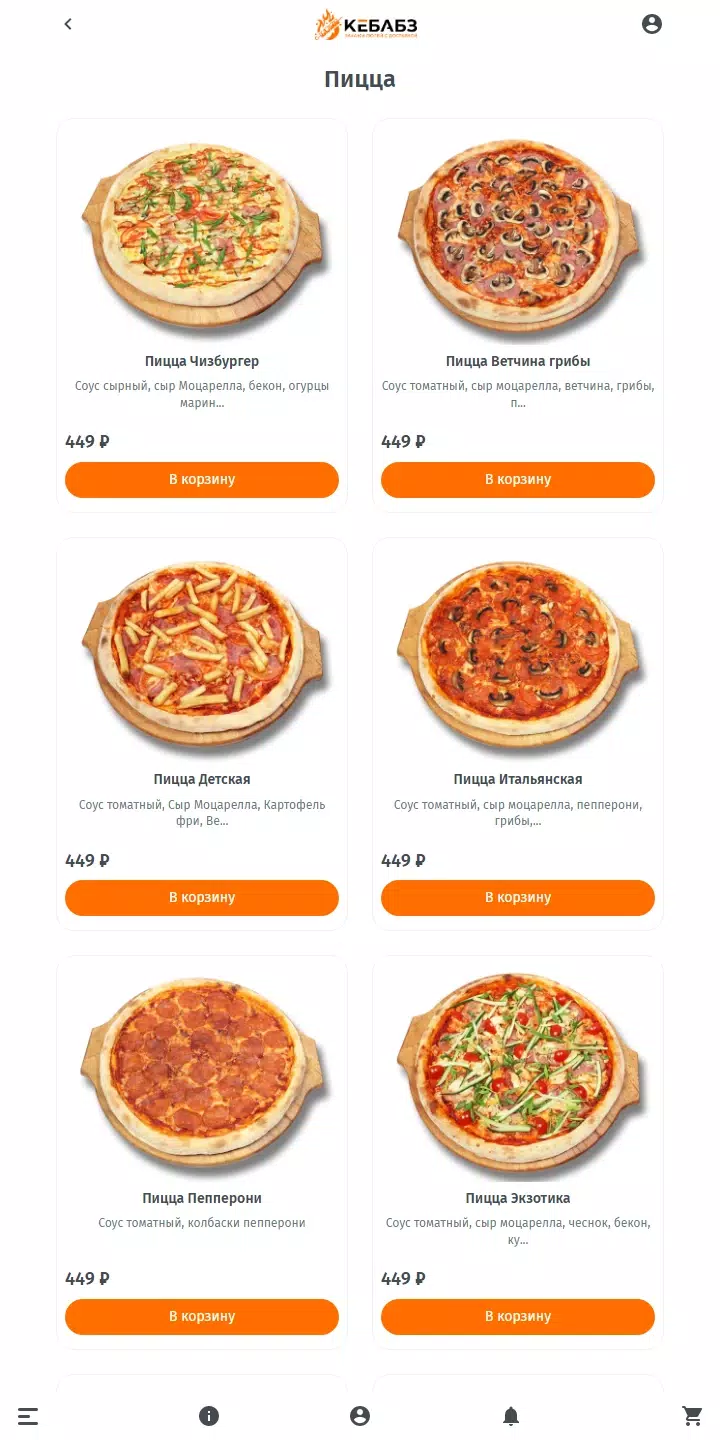Switch to the account tab at bottom

[360, 1416]
